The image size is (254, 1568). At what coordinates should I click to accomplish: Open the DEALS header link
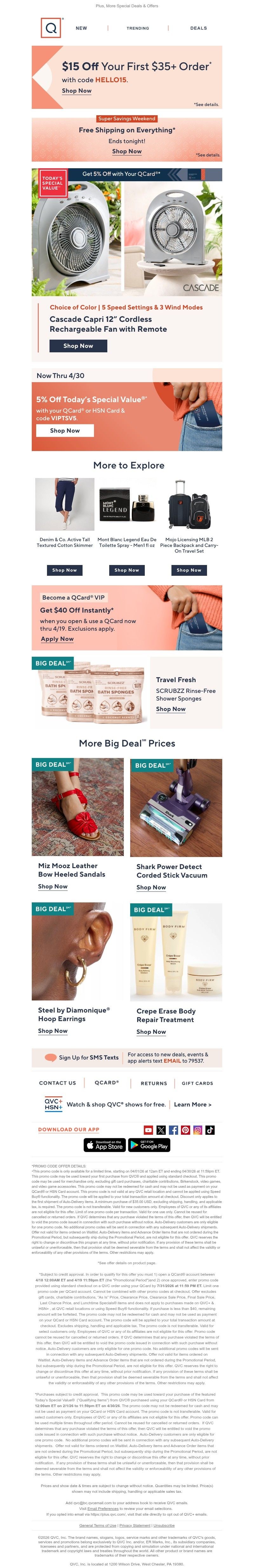click(198, 28)
